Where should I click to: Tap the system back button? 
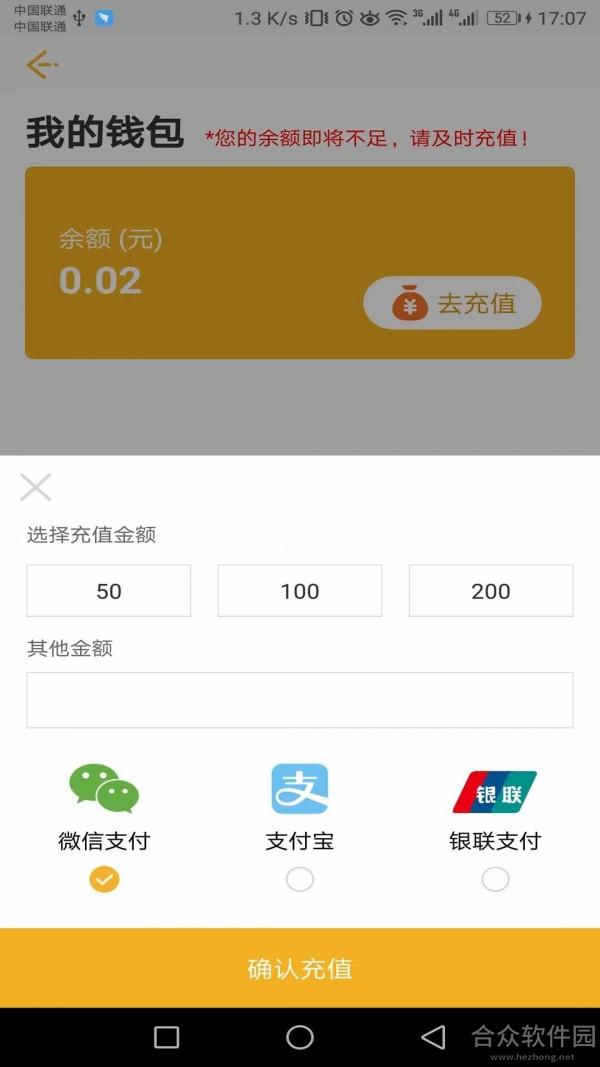(x=433, y=1037)
